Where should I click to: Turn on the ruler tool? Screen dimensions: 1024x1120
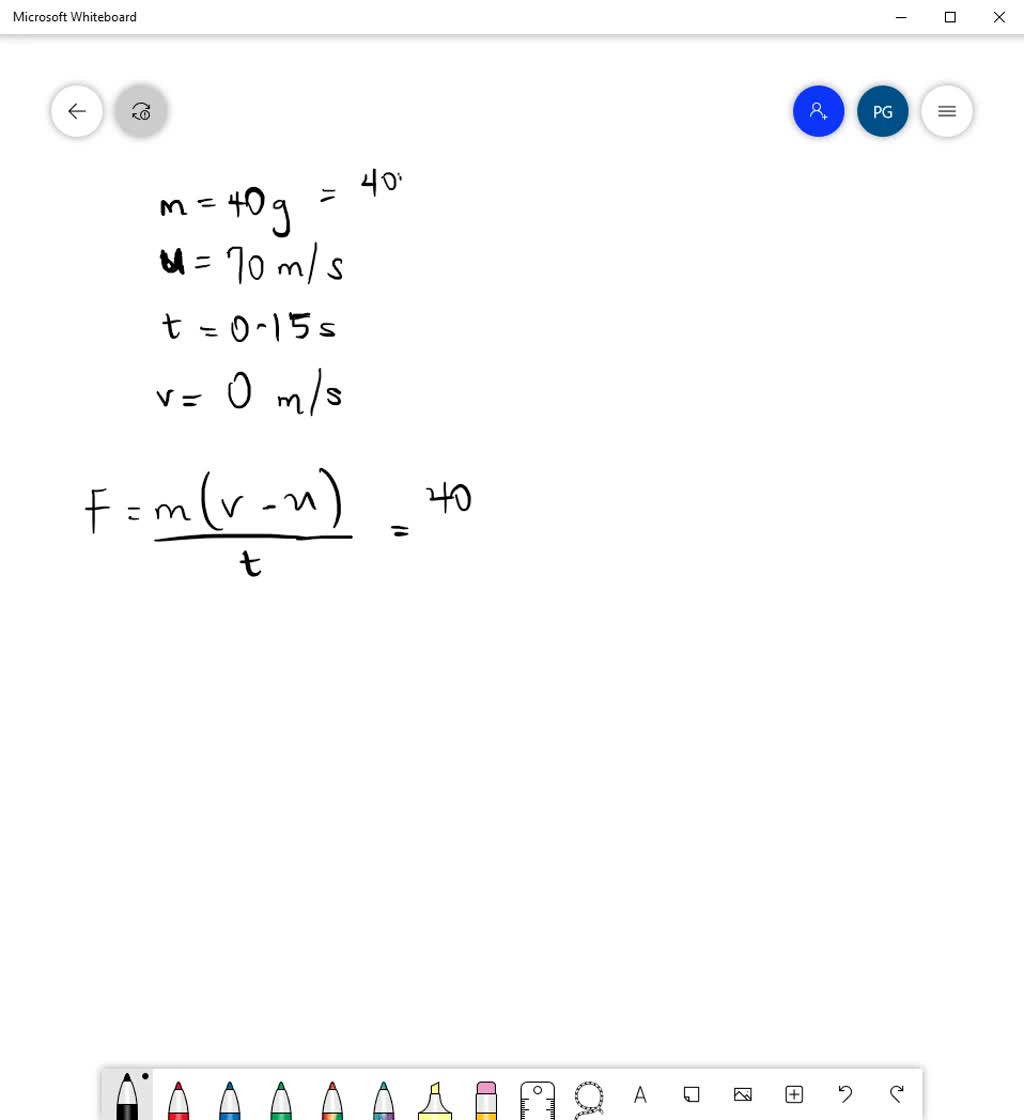coord(537,1098)
